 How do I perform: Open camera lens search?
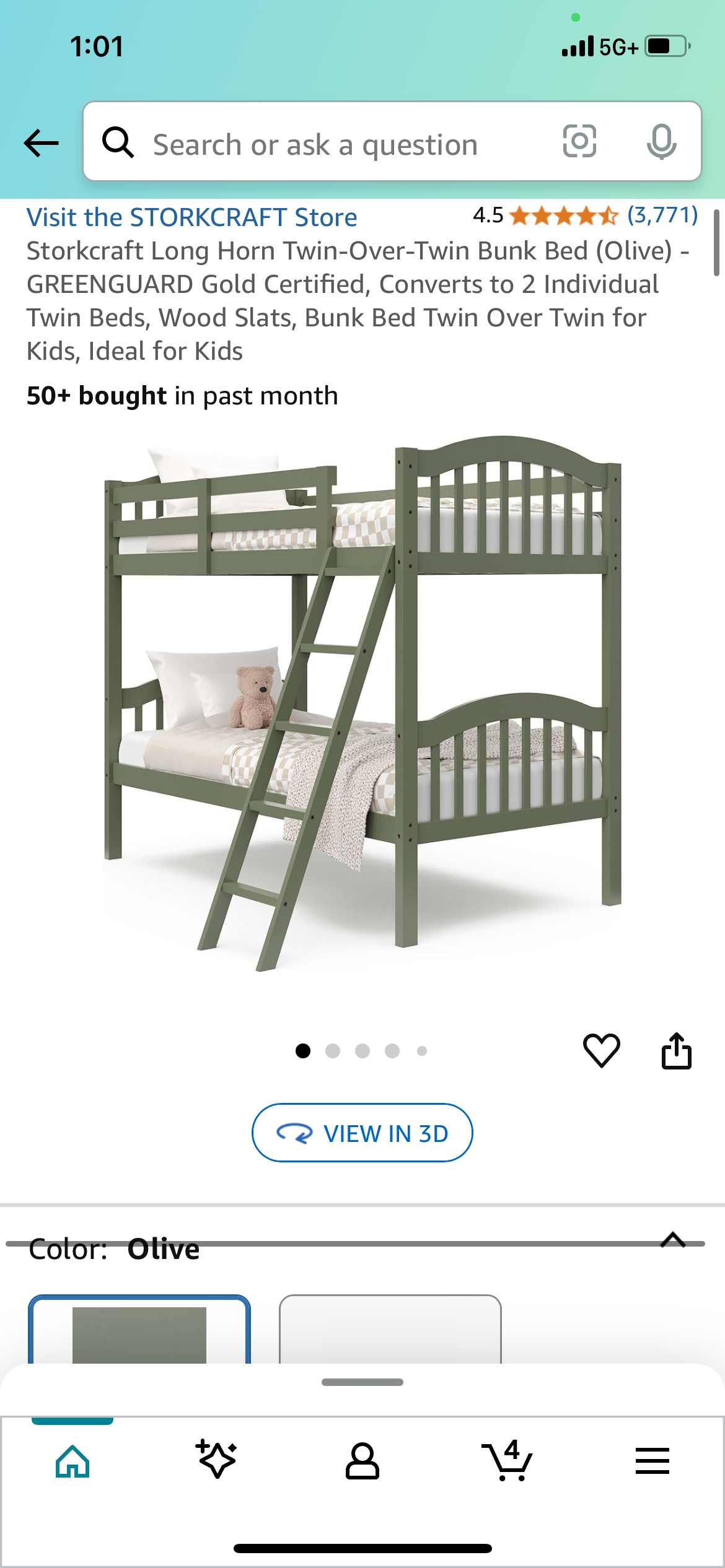[x=579, y=141]
